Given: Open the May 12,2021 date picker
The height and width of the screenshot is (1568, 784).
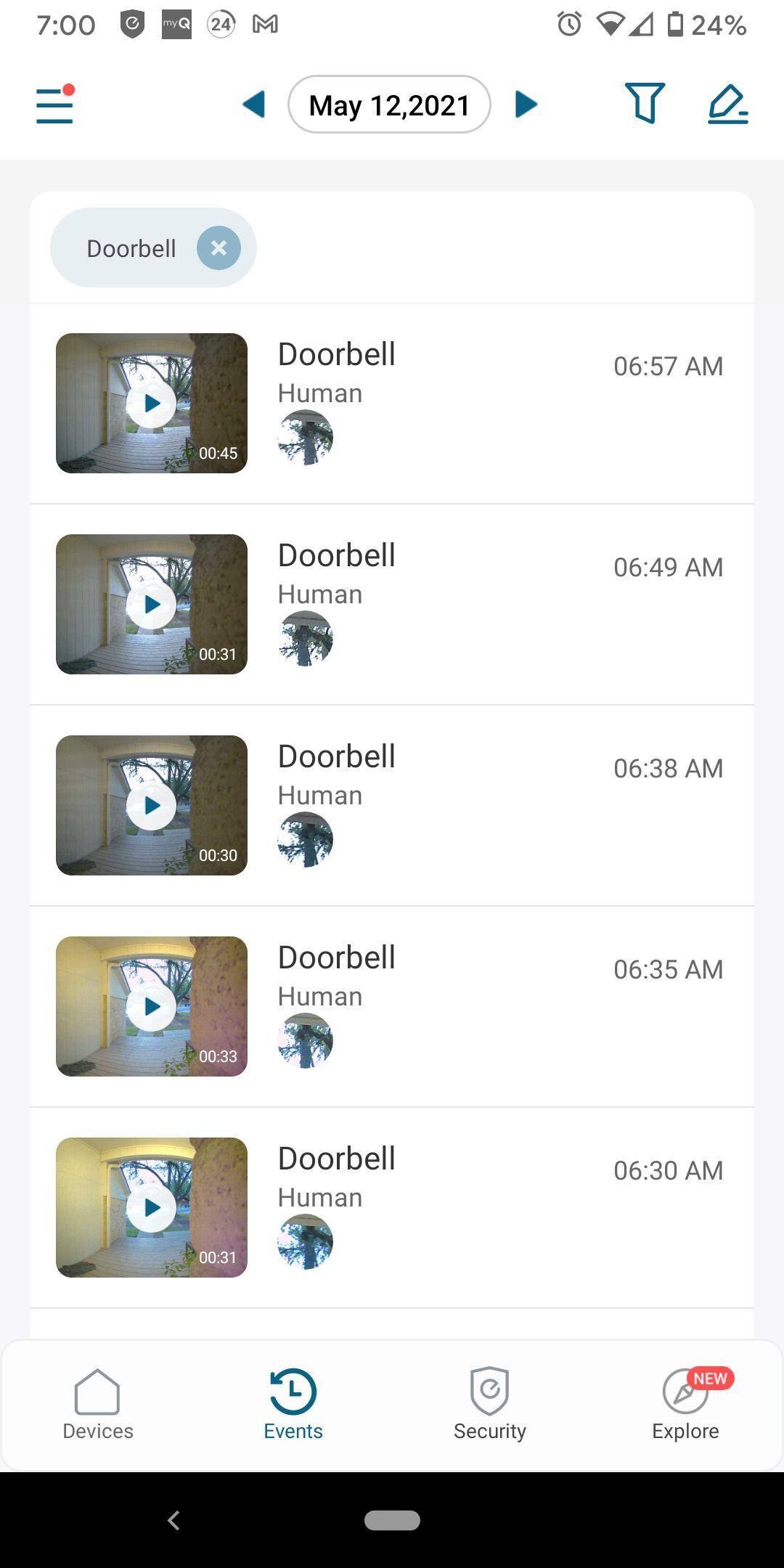Looking at the screenshot, I should point(389,105).
